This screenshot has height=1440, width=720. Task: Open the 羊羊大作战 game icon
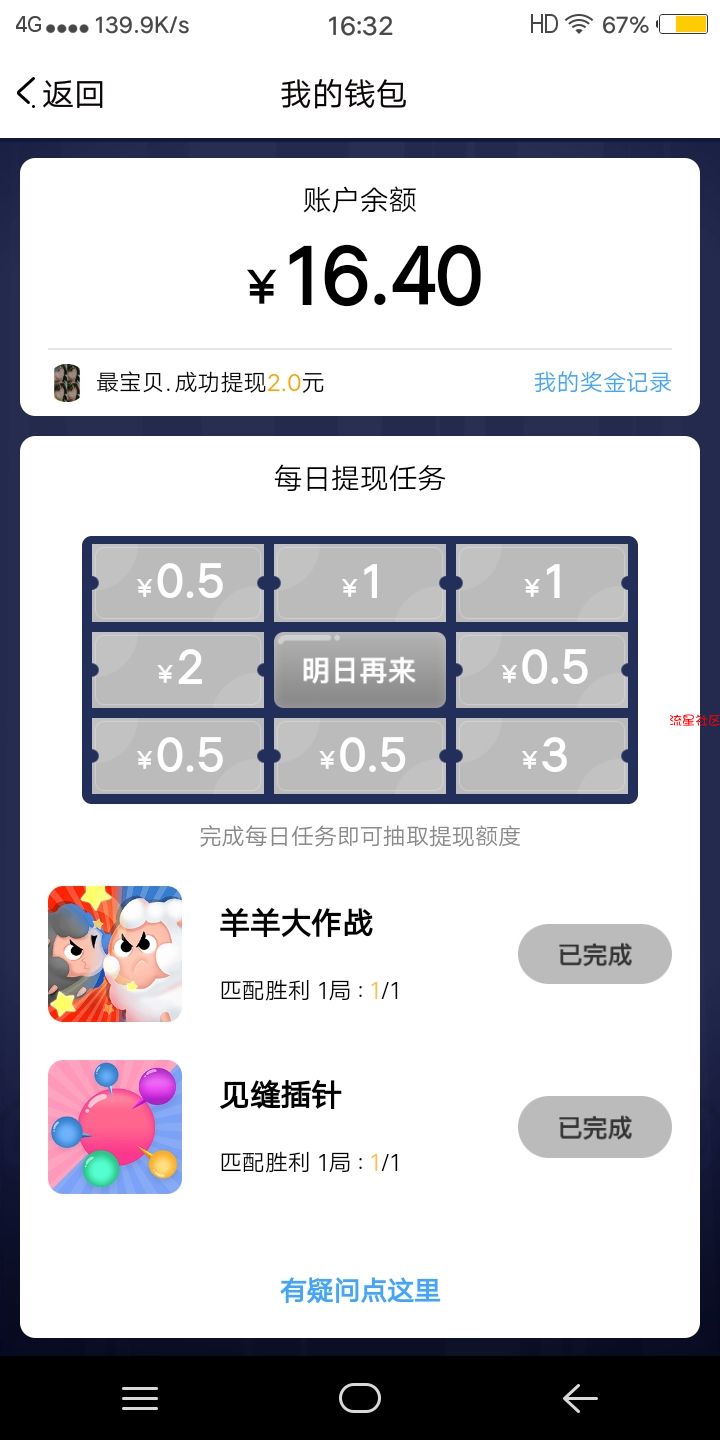[x=115, y=954]
